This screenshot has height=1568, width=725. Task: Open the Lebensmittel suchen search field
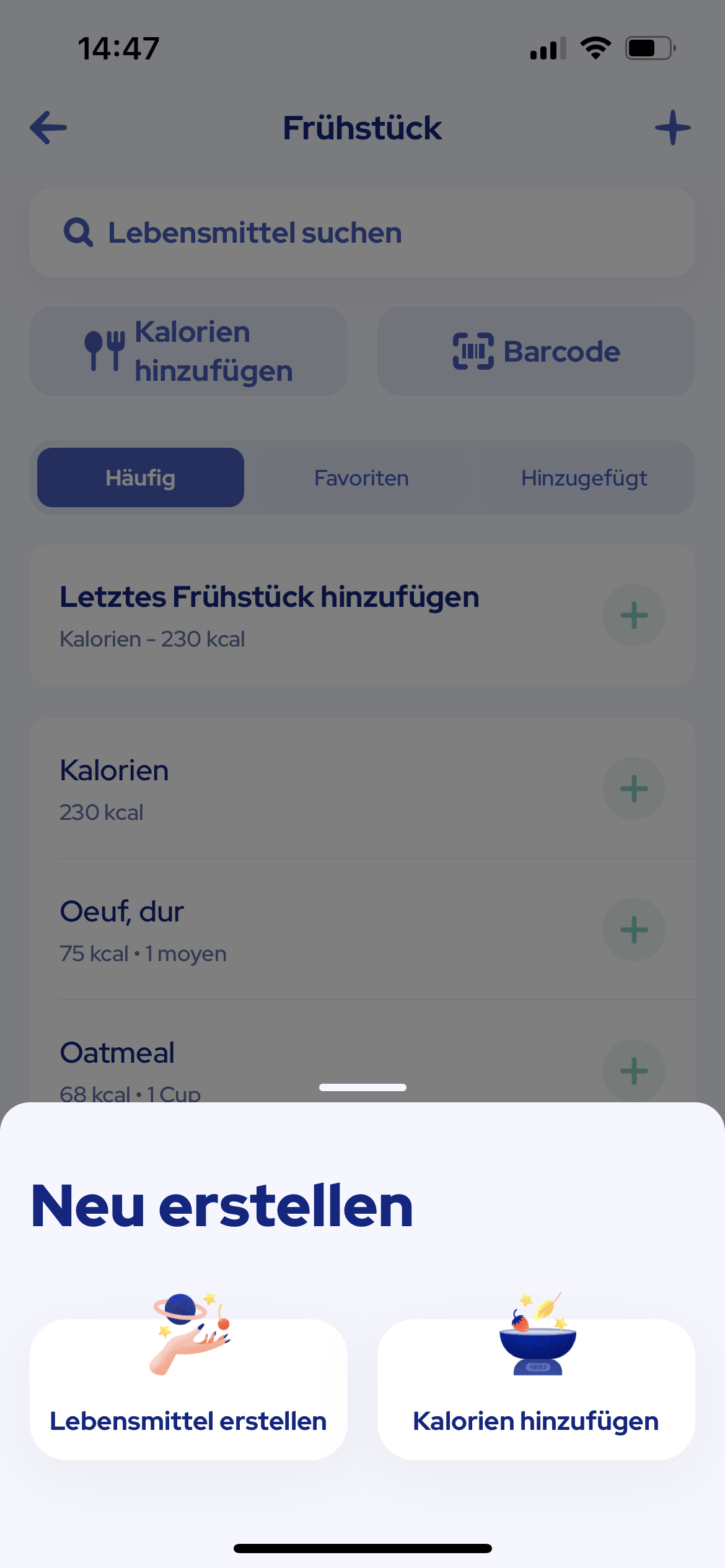click(x=362, y=232)
